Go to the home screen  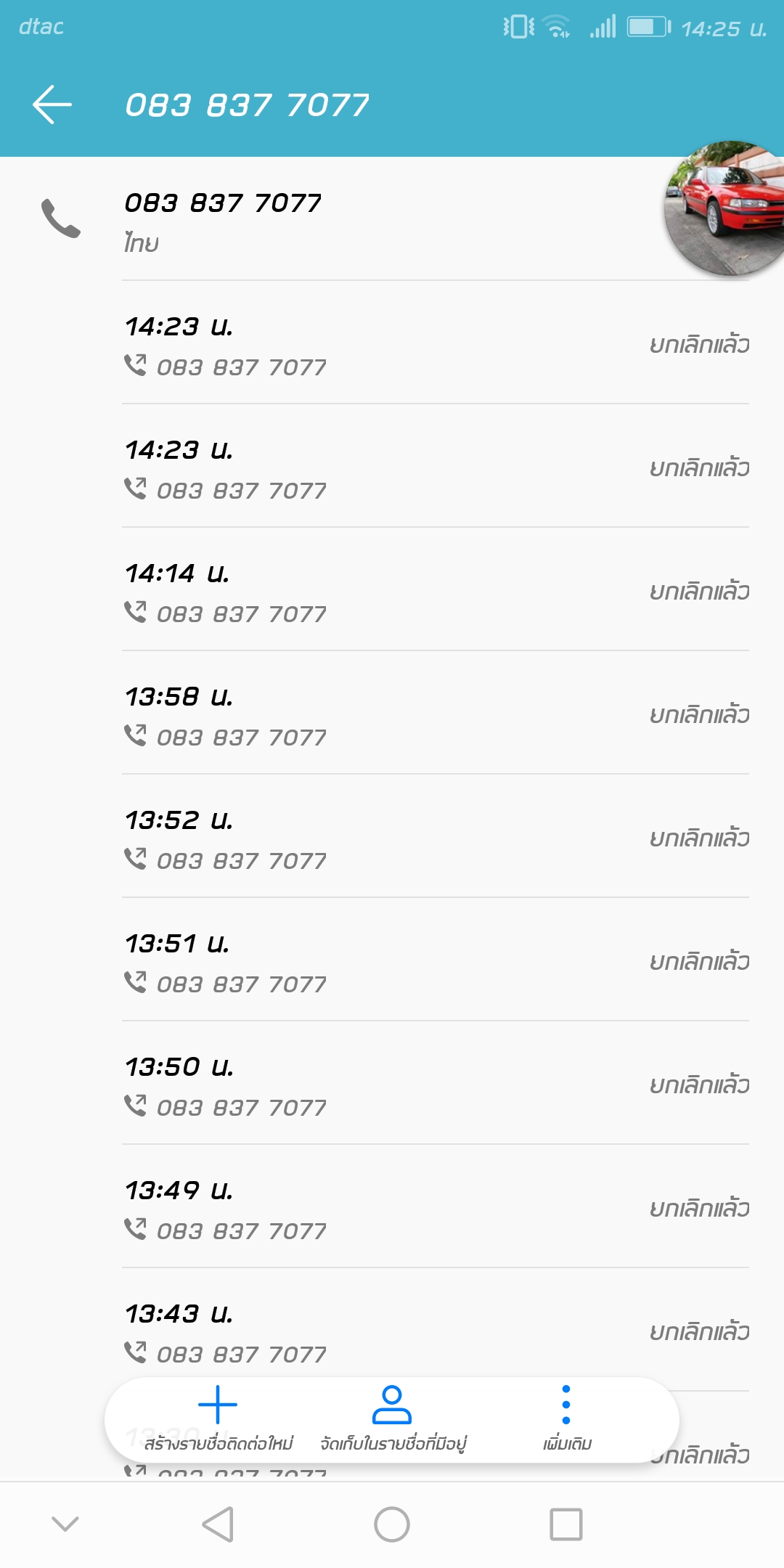392,1524
